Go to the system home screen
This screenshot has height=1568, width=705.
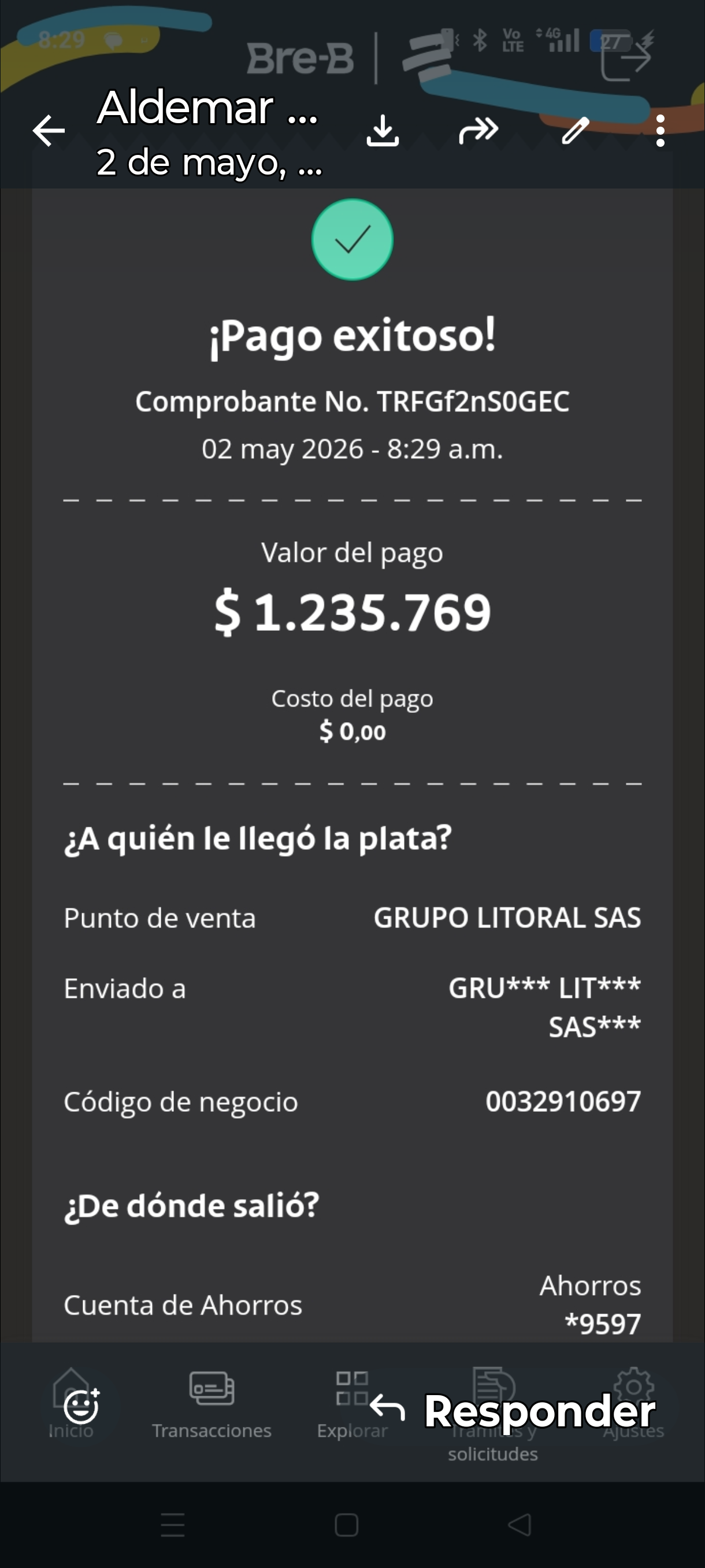pos(346,1525)
